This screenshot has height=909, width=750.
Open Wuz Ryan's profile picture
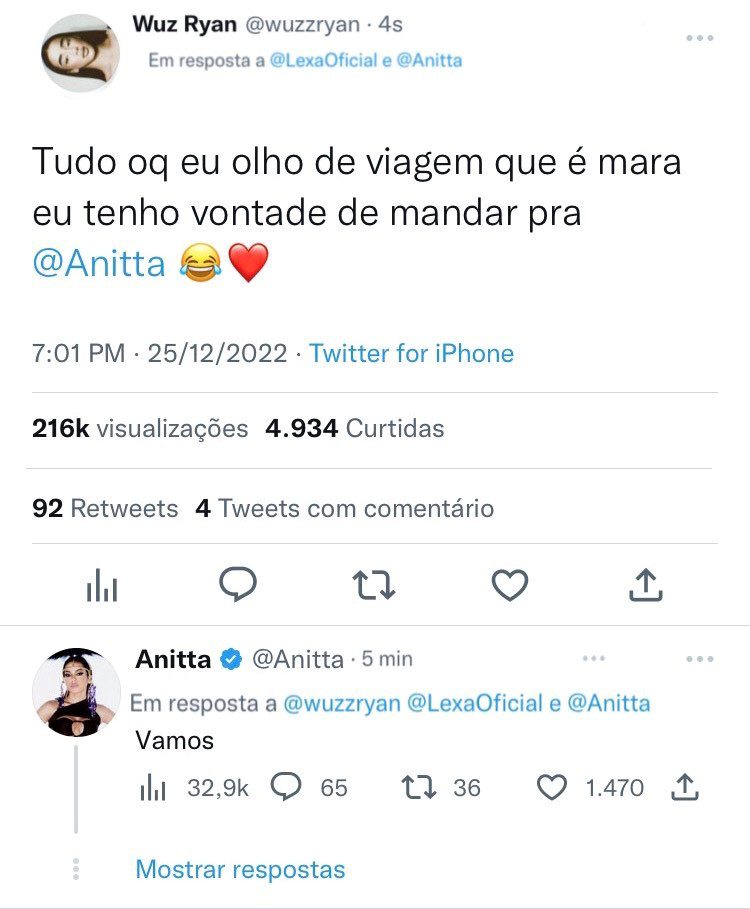pyautogui.click(x=79, y=53)
